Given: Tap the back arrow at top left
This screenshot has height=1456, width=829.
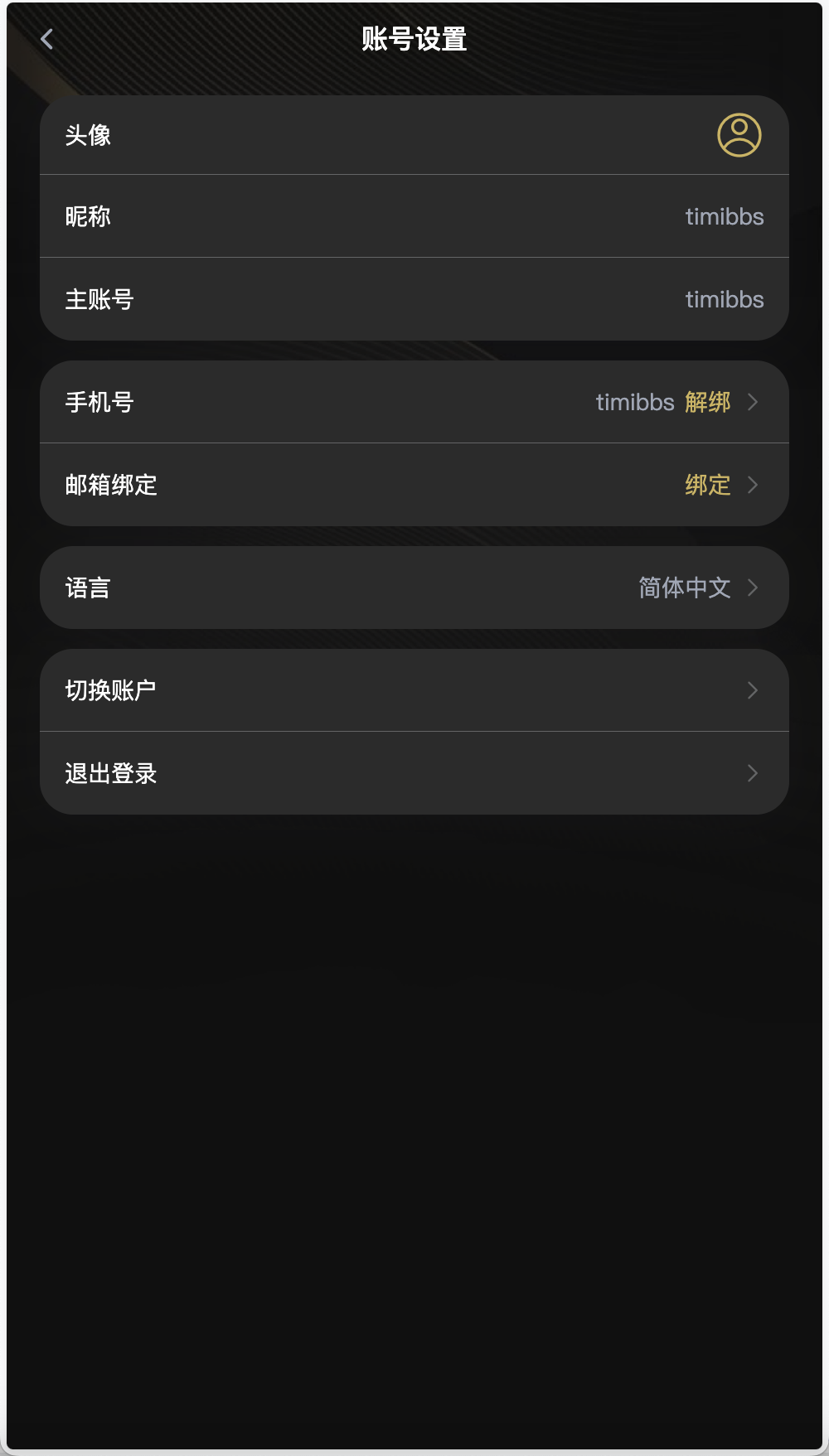Looking at the screenshot, I should [x=47, y=38].
